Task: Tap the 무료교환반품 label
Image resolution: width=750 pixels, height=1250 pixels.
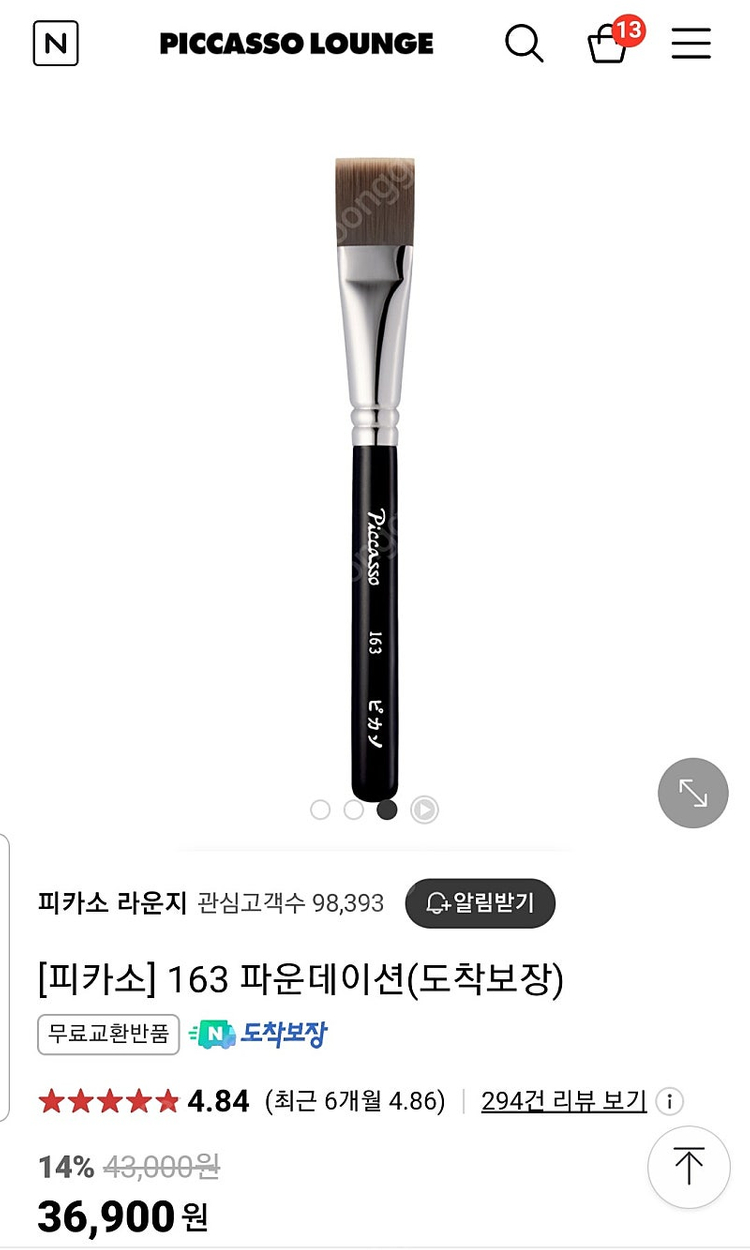Action: (108, 1036)
